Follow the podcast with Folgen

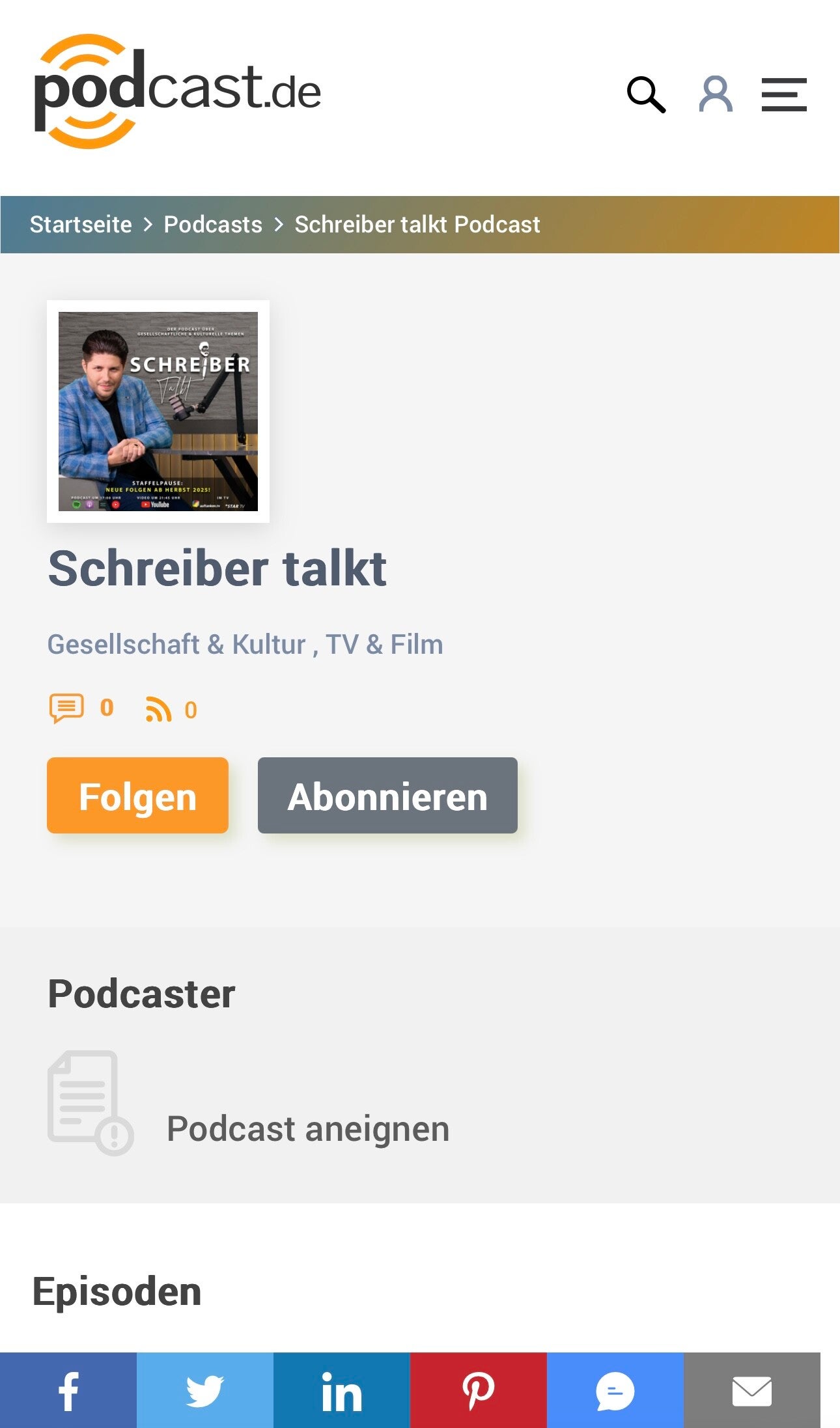(x=137, y=796)
